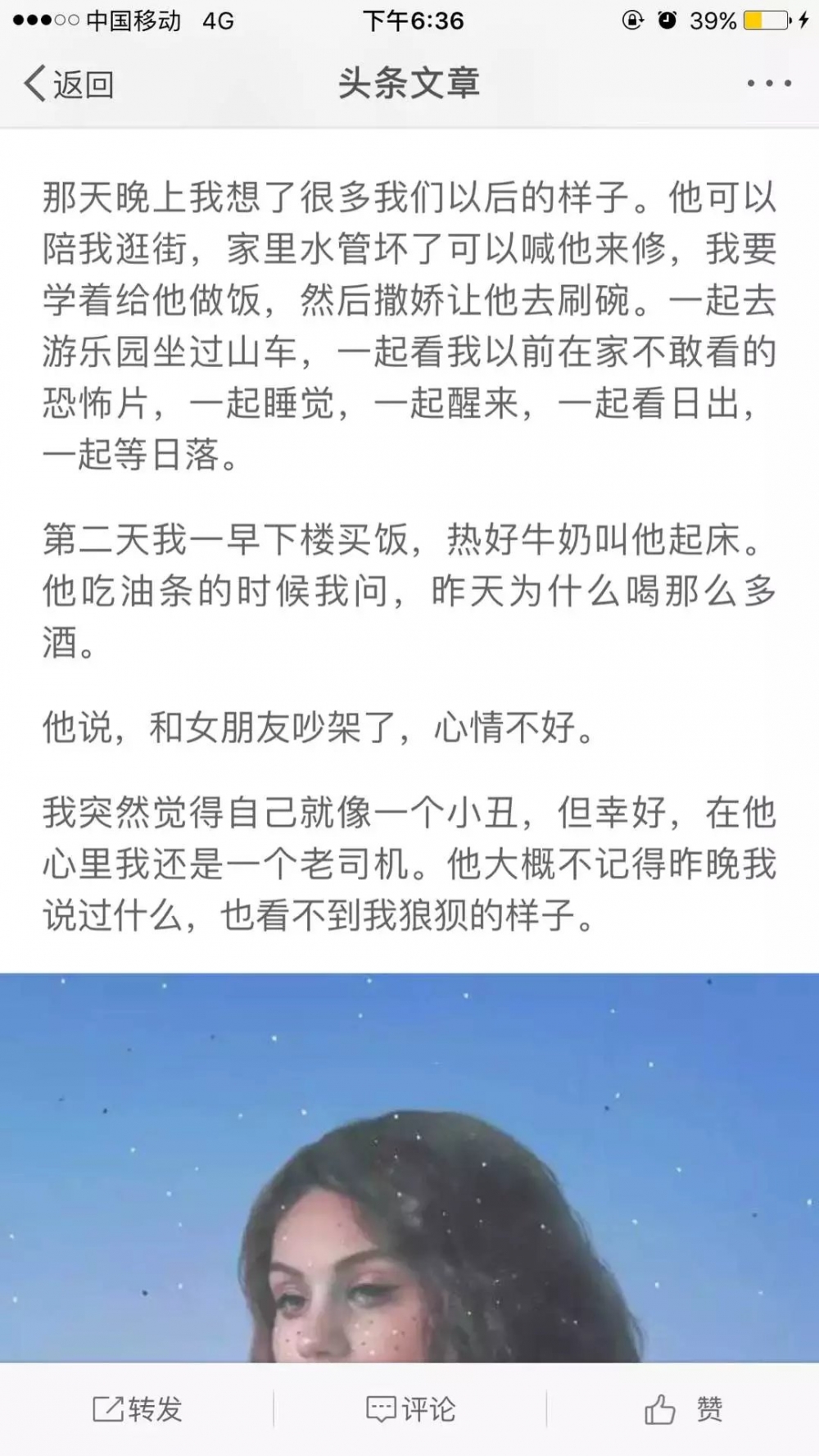The image size is (819, 1456).
Task: Repost the article with 转发
Action: [x=137, y=1408]
